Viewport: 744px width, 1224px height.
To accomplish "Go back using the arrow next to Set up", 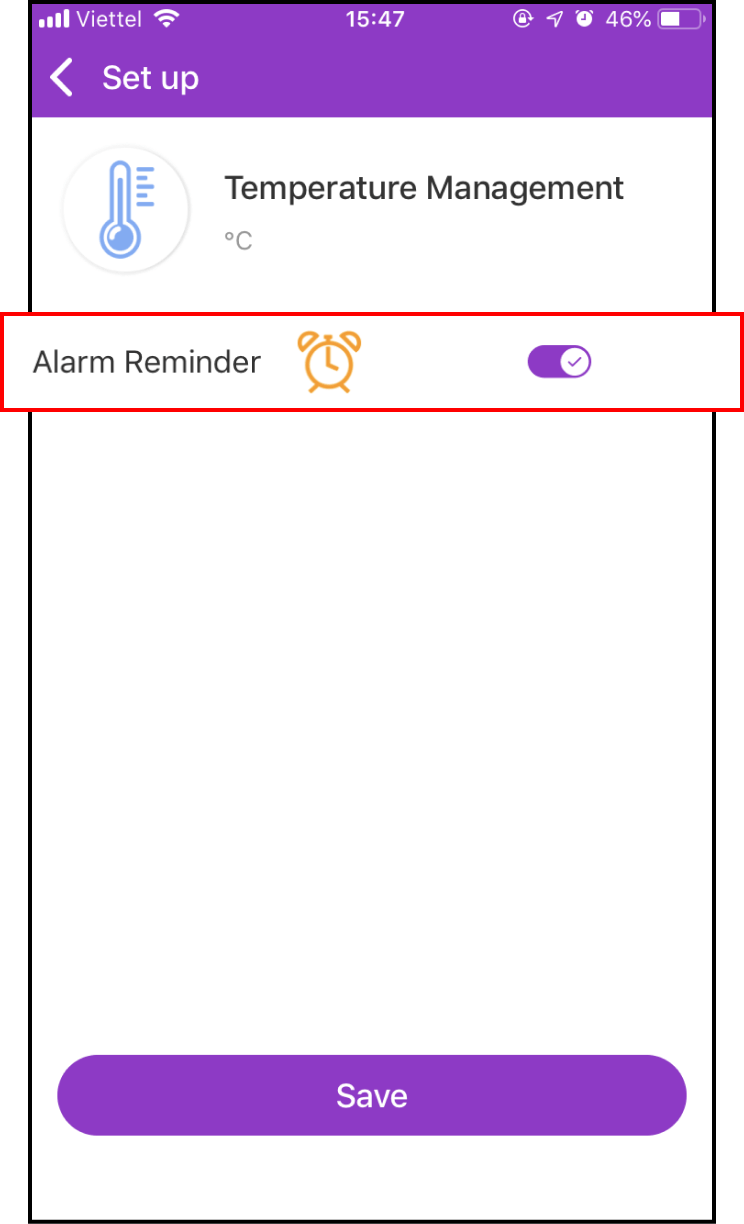I will click(62, 78).
